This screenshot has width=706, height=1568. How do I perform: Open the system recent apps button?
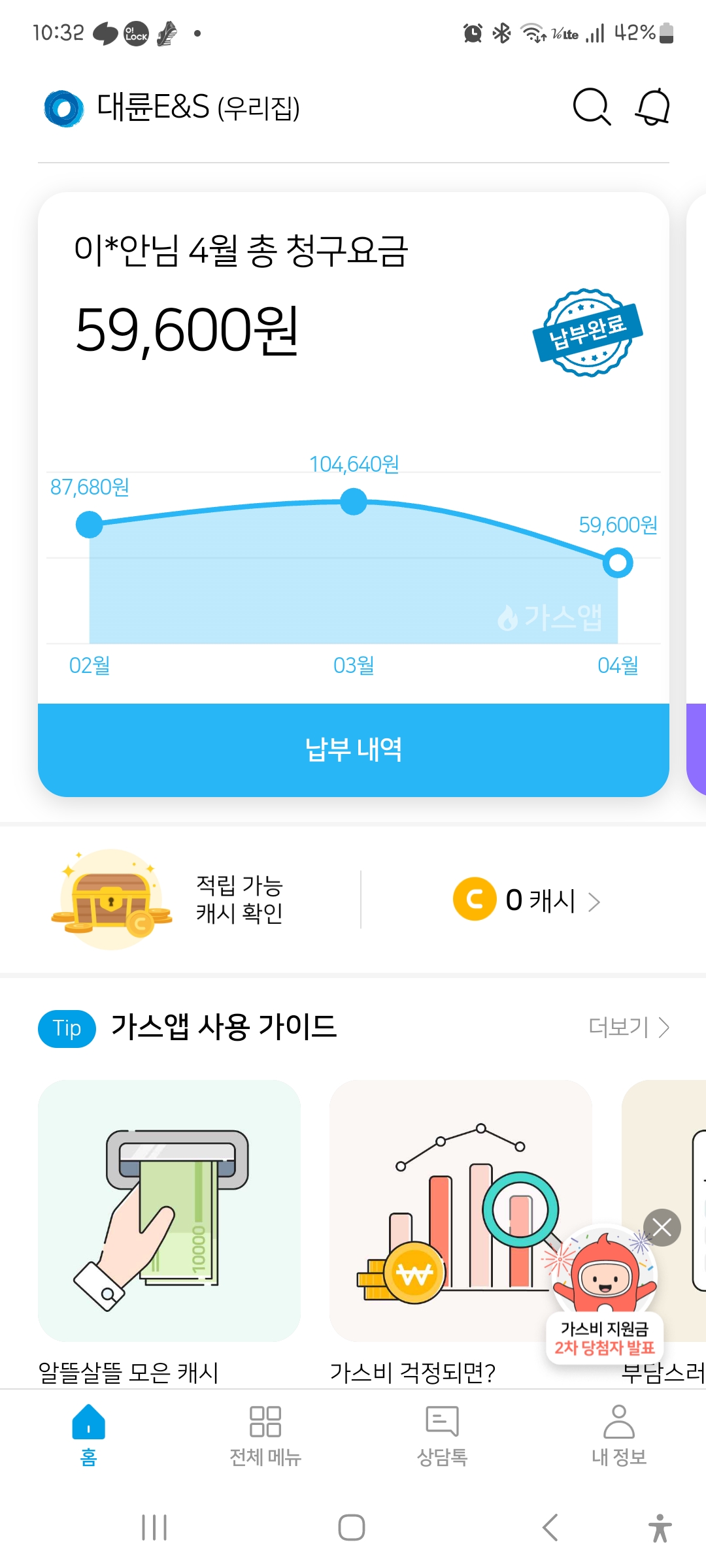(154, 1527)
